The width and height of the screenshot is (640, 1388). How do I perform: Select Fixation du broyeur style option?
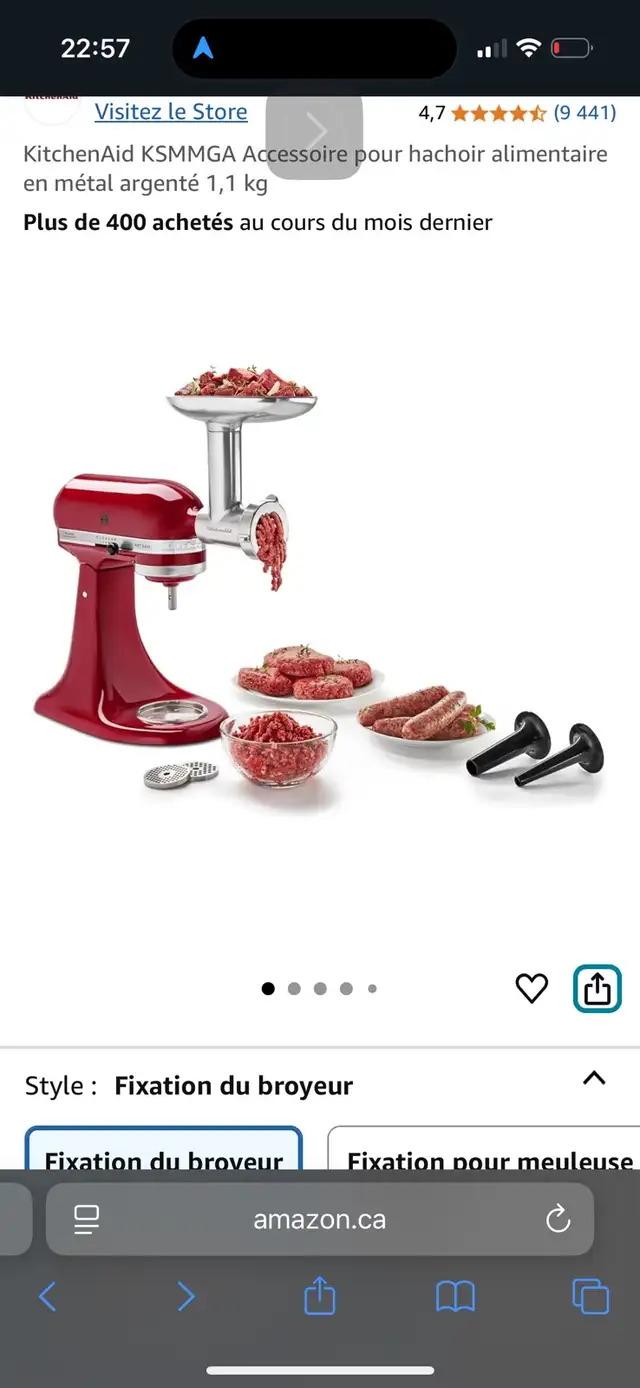pos(163,1149)
